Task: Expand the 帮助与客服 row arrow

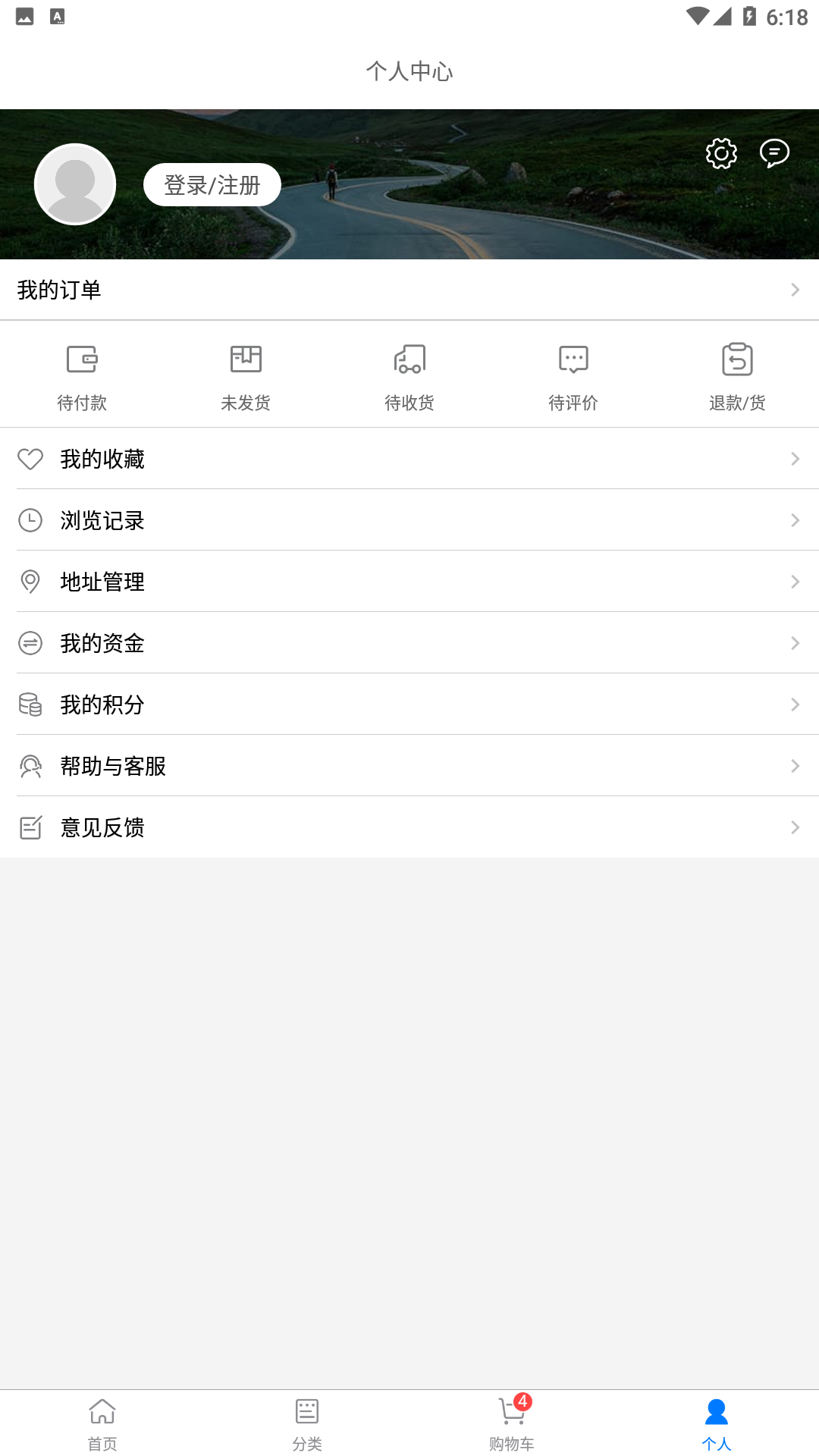Action: 793,766
